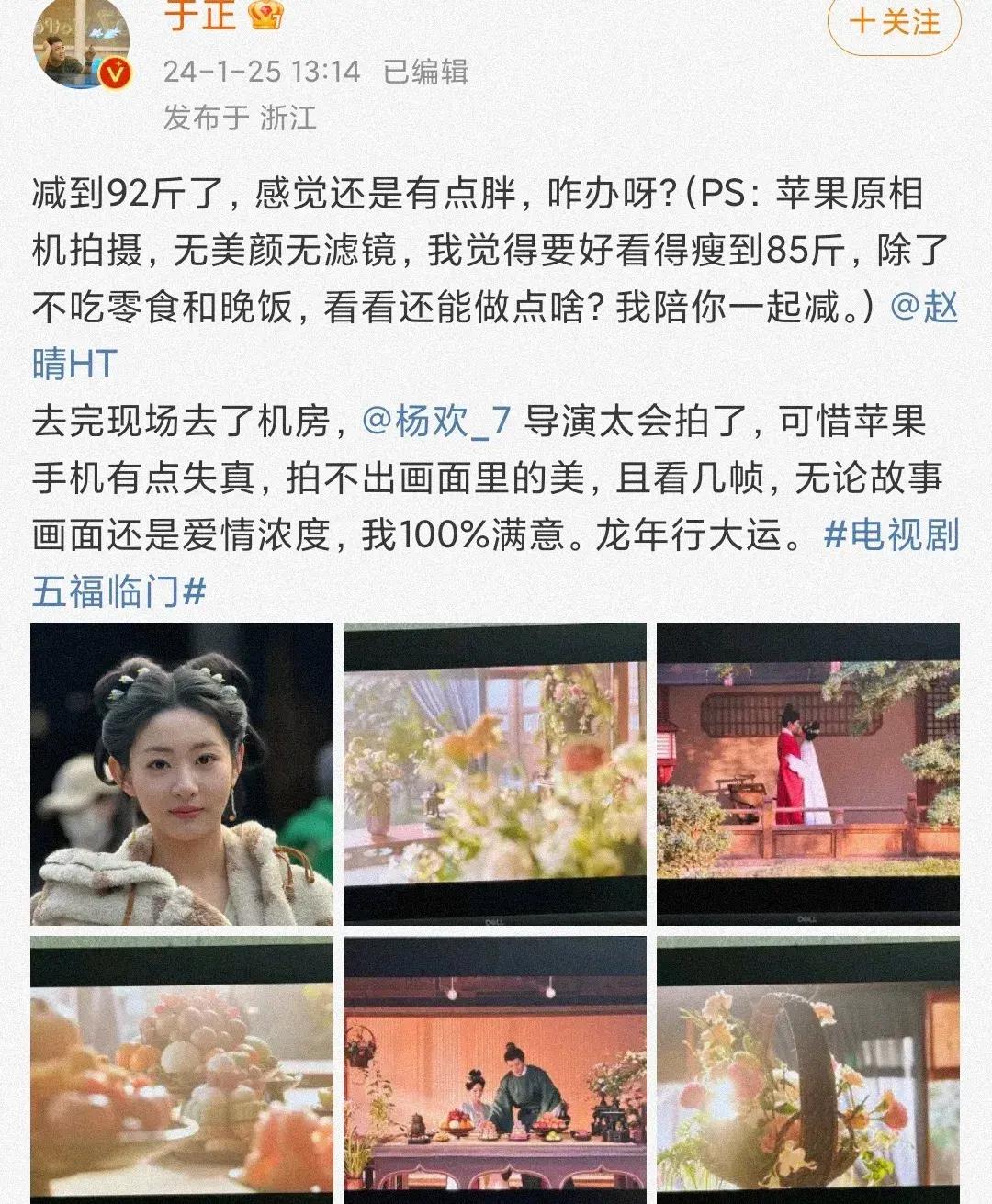The width and height of the screenshot is (992, 1204).
Task: View the photo of the woman in costume
Action: click(182, 773)
